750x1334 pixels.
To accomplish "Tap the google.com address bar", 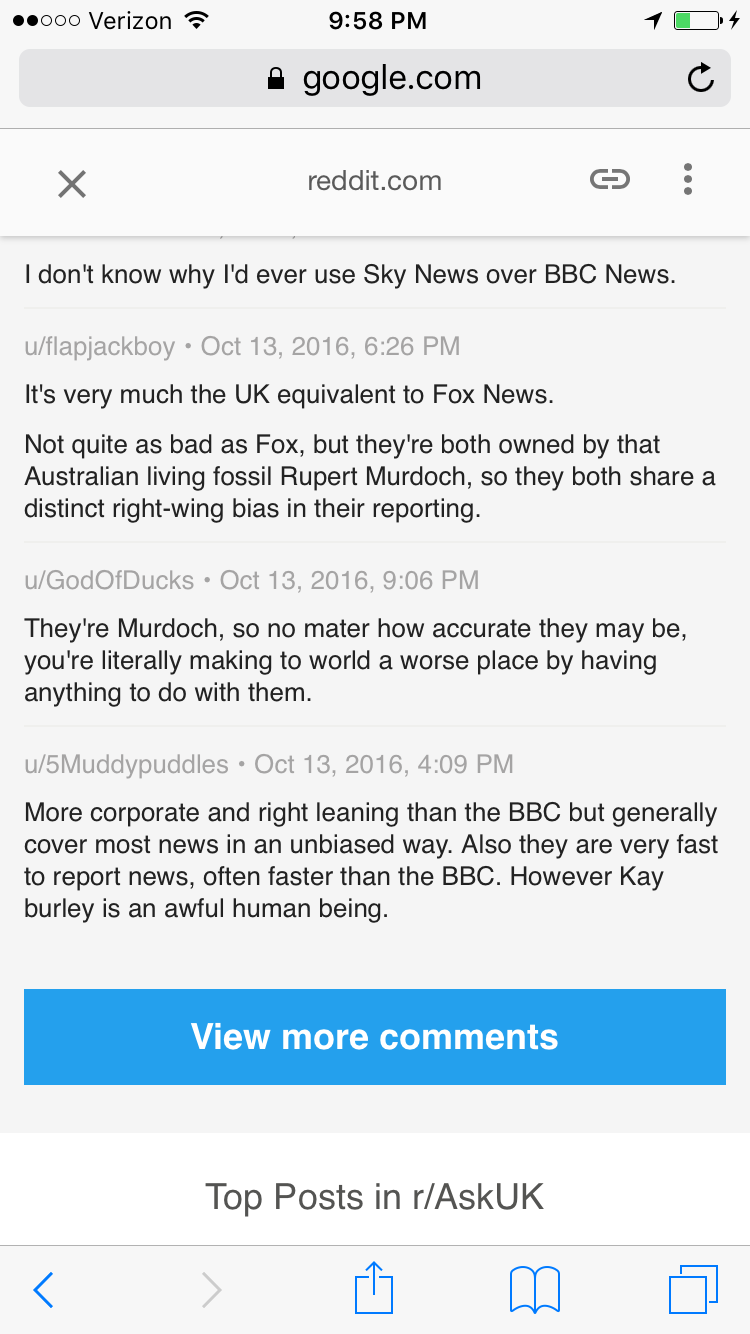I will (x=375, y=78).
